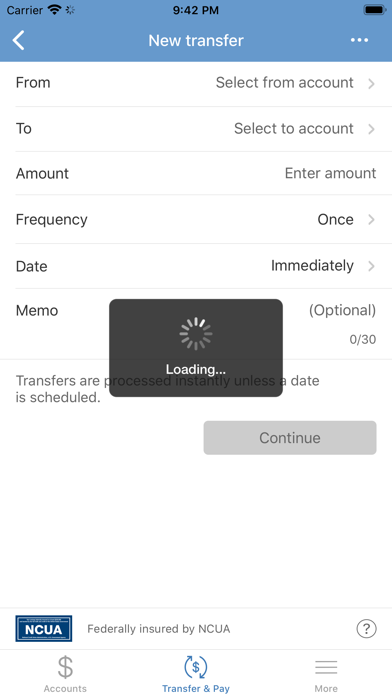Tap the optional Memo field
The image size is (392, 696).
point(196,324)
